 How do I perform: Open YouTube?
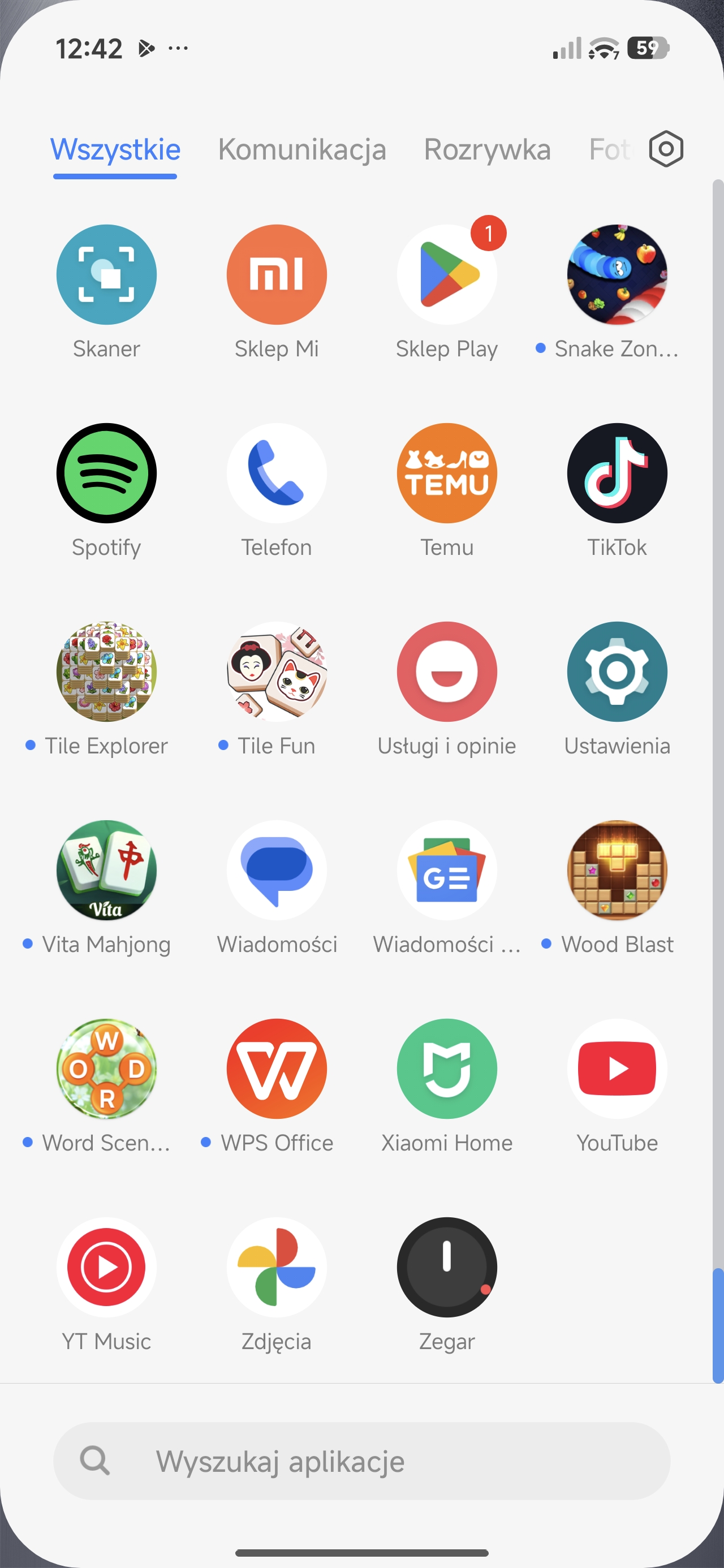point(617,1069)
